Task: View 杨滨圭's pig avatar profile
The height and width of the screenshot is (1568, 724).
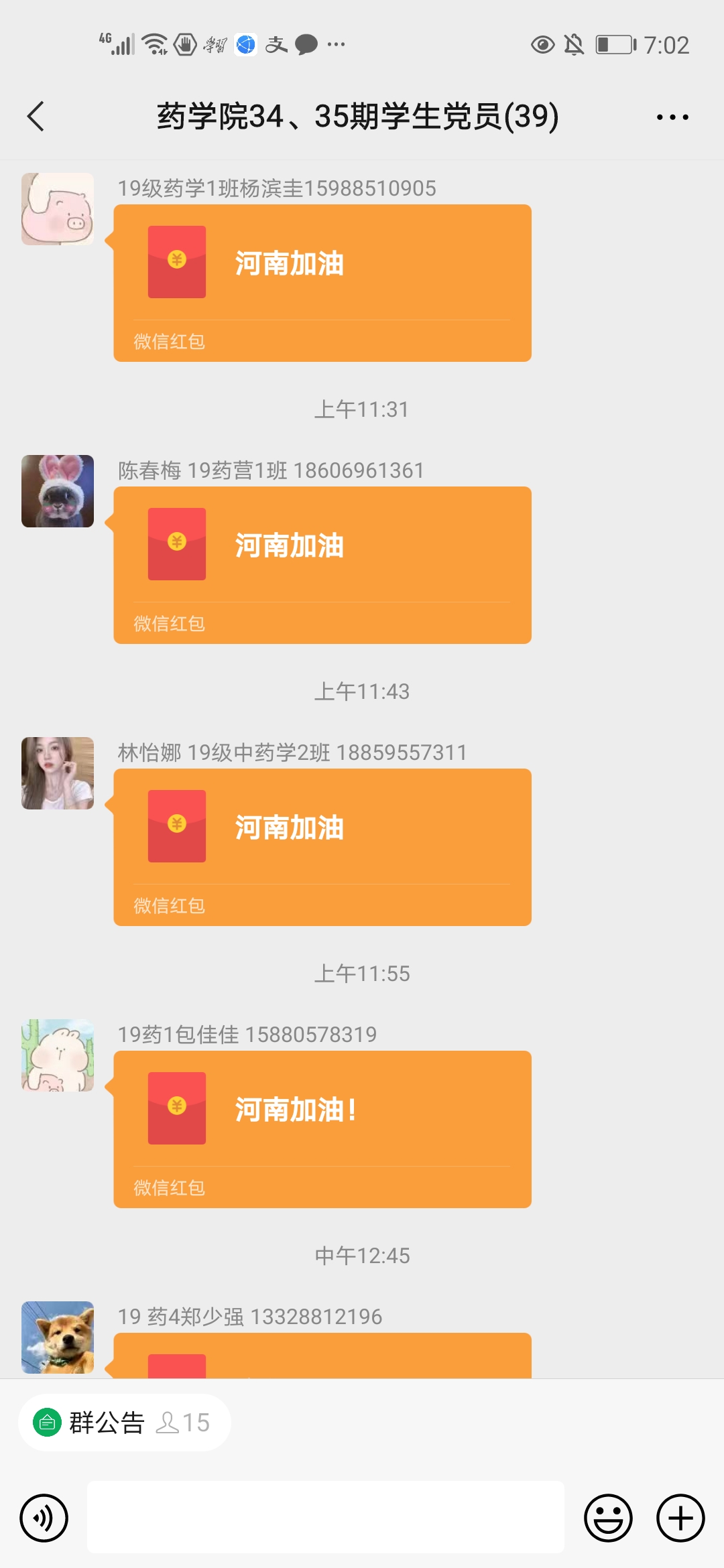Action: click(x=58, y=209)
